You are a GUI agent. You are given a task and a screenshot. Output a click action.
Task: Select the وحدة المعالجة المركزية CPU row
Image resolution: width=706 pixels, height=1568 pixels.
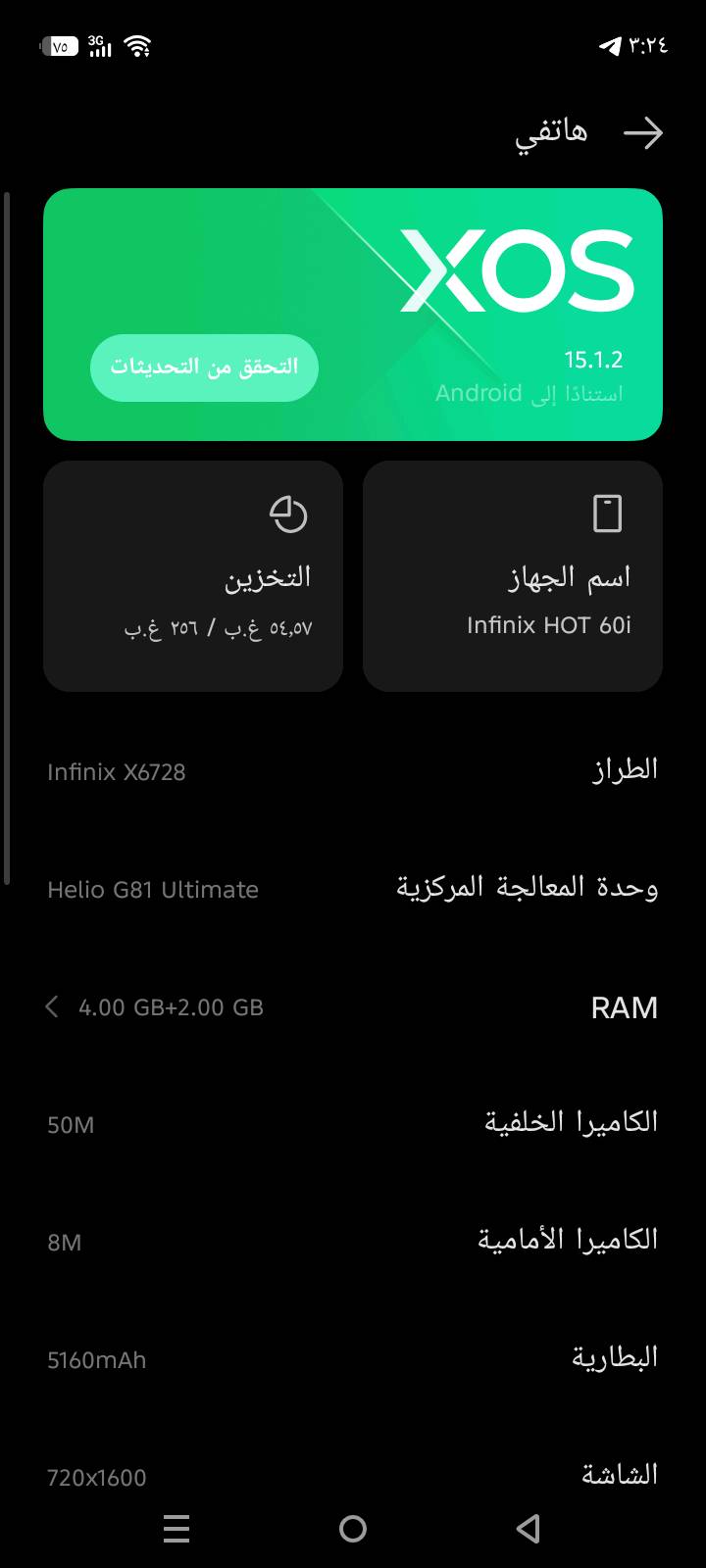click(353, 887)
